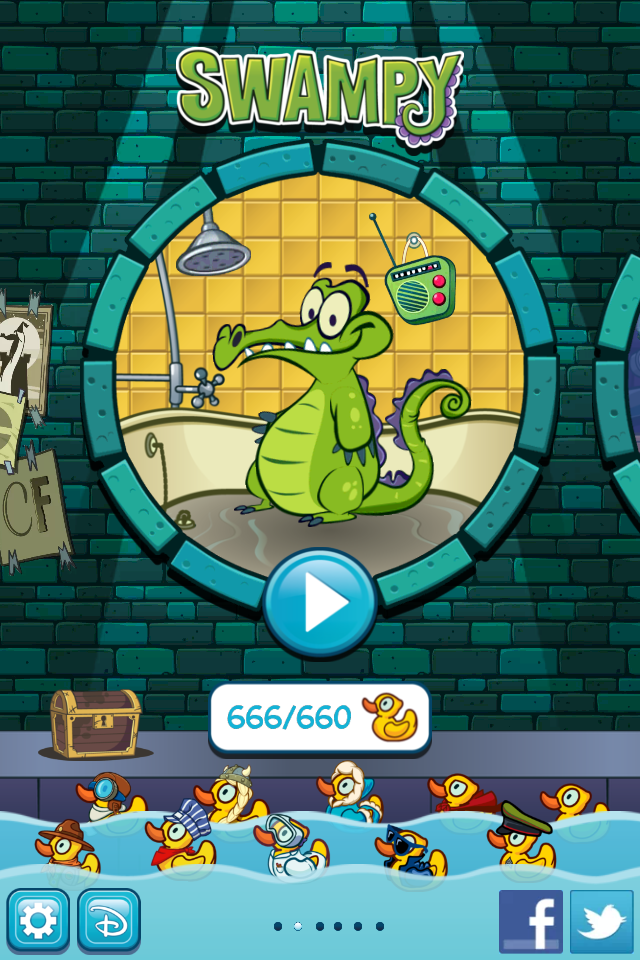
Task: Select Swampy's bathroom story portal
Action: (320, 370)
